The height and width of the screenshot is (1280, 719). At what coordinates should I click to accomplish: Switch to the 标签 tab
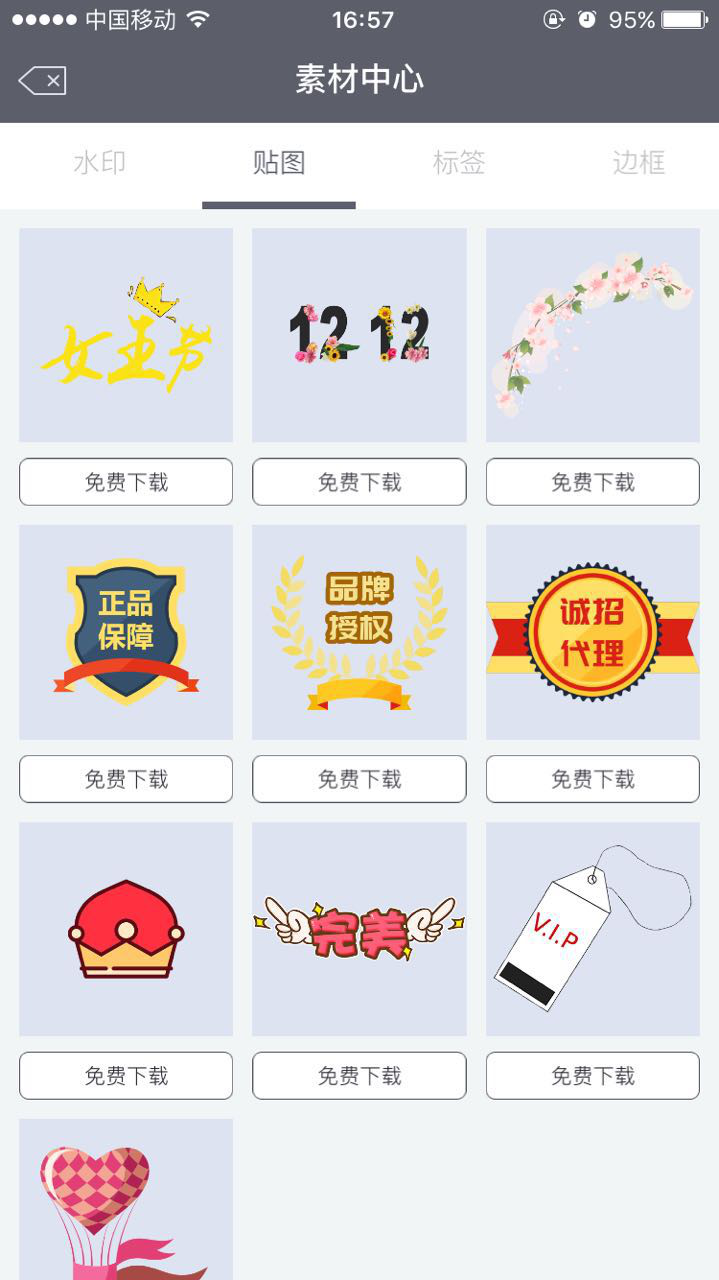459,163
